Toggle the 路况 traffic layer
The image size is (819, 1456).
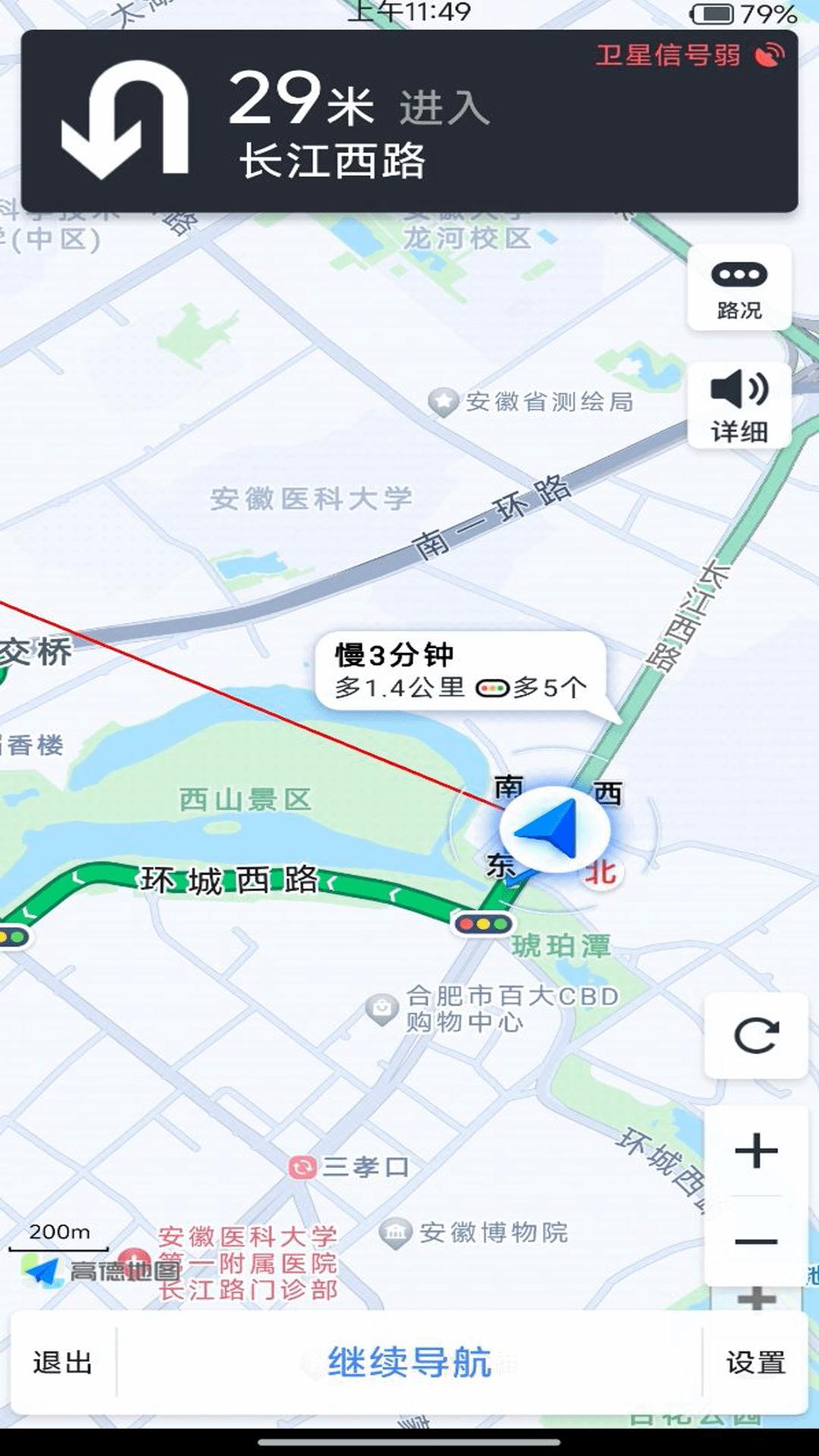[739, 288]
